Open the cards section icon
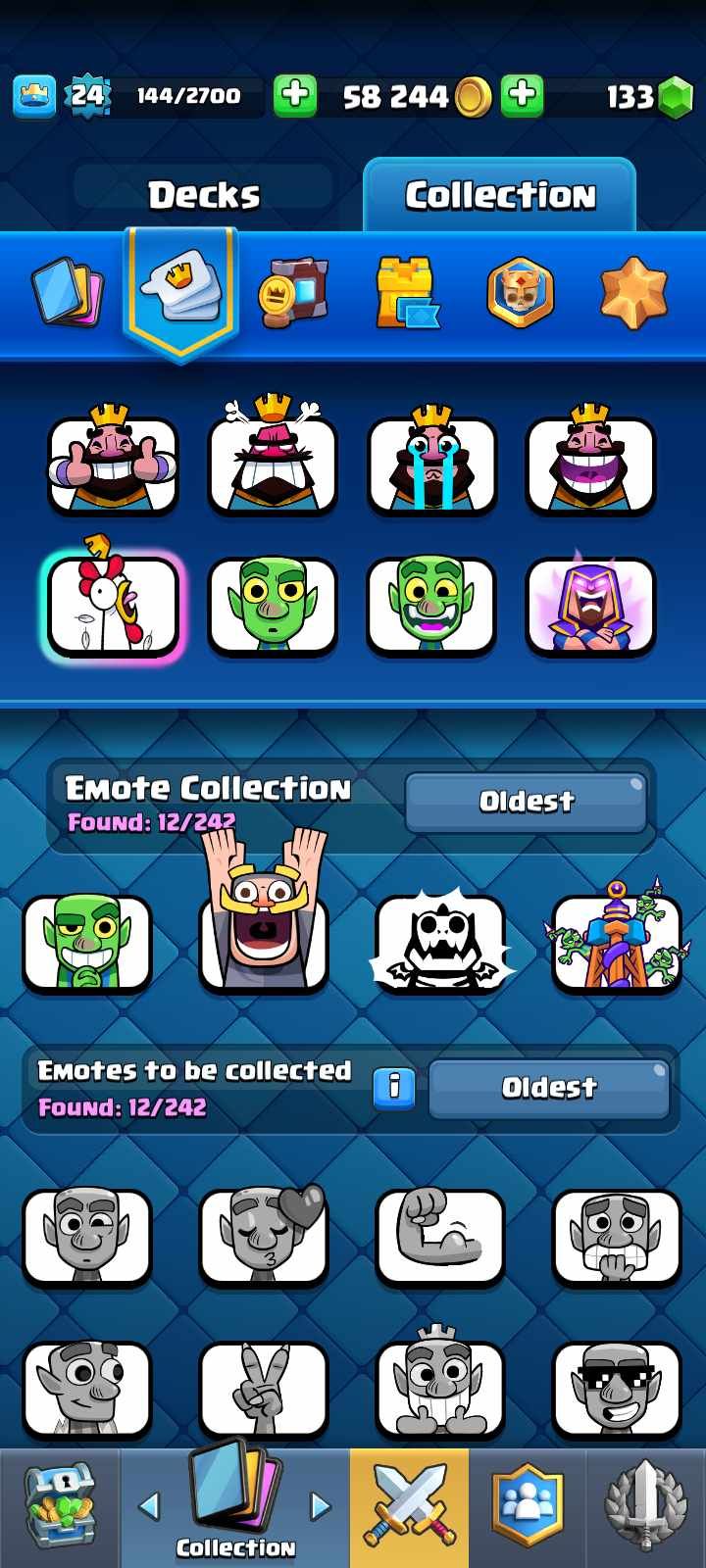The height and width of the screenshot is (1568, 706). pos(67,291)
